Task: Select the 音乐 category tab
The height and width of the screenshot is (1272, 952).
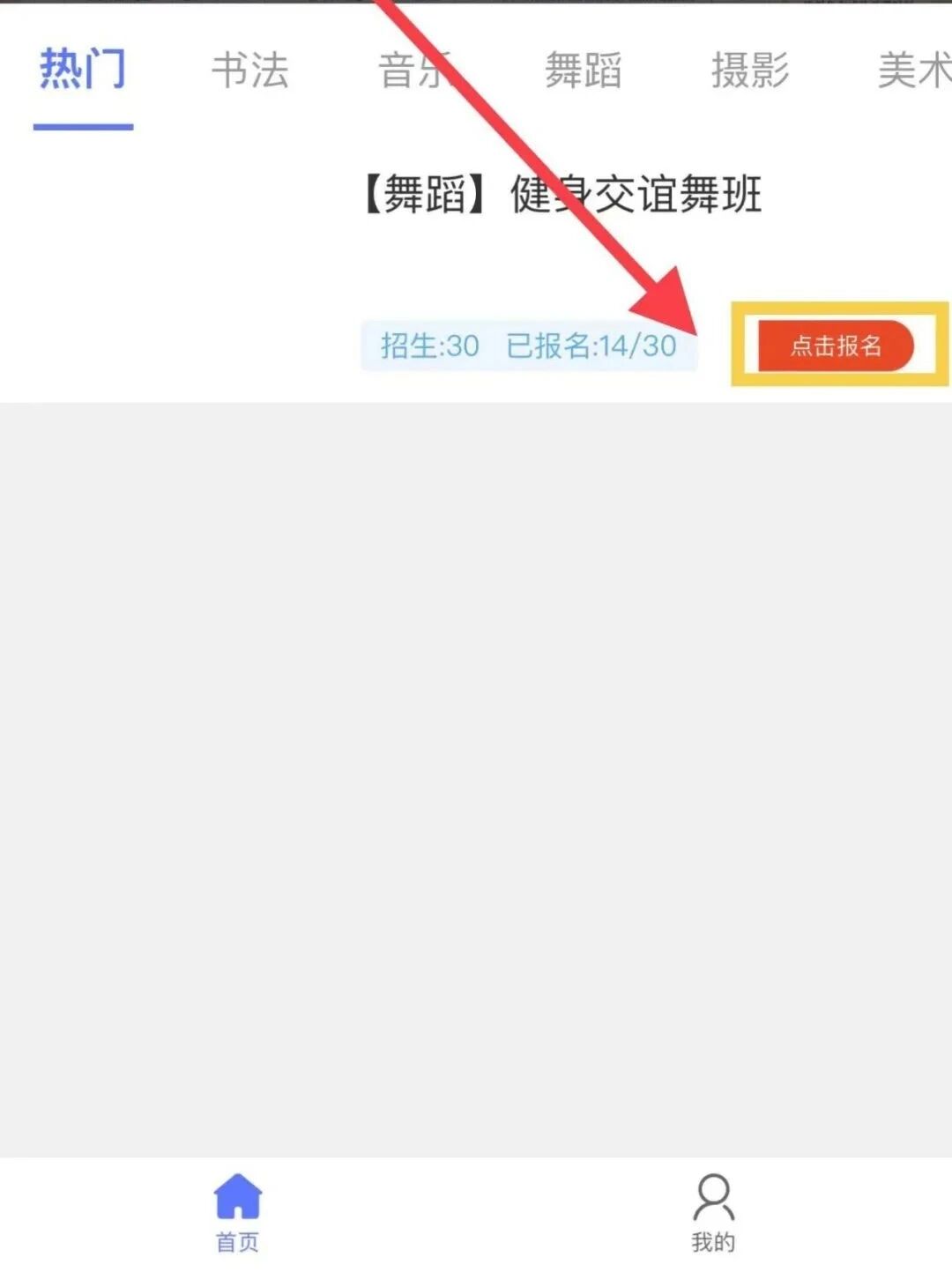Action: 414,71
